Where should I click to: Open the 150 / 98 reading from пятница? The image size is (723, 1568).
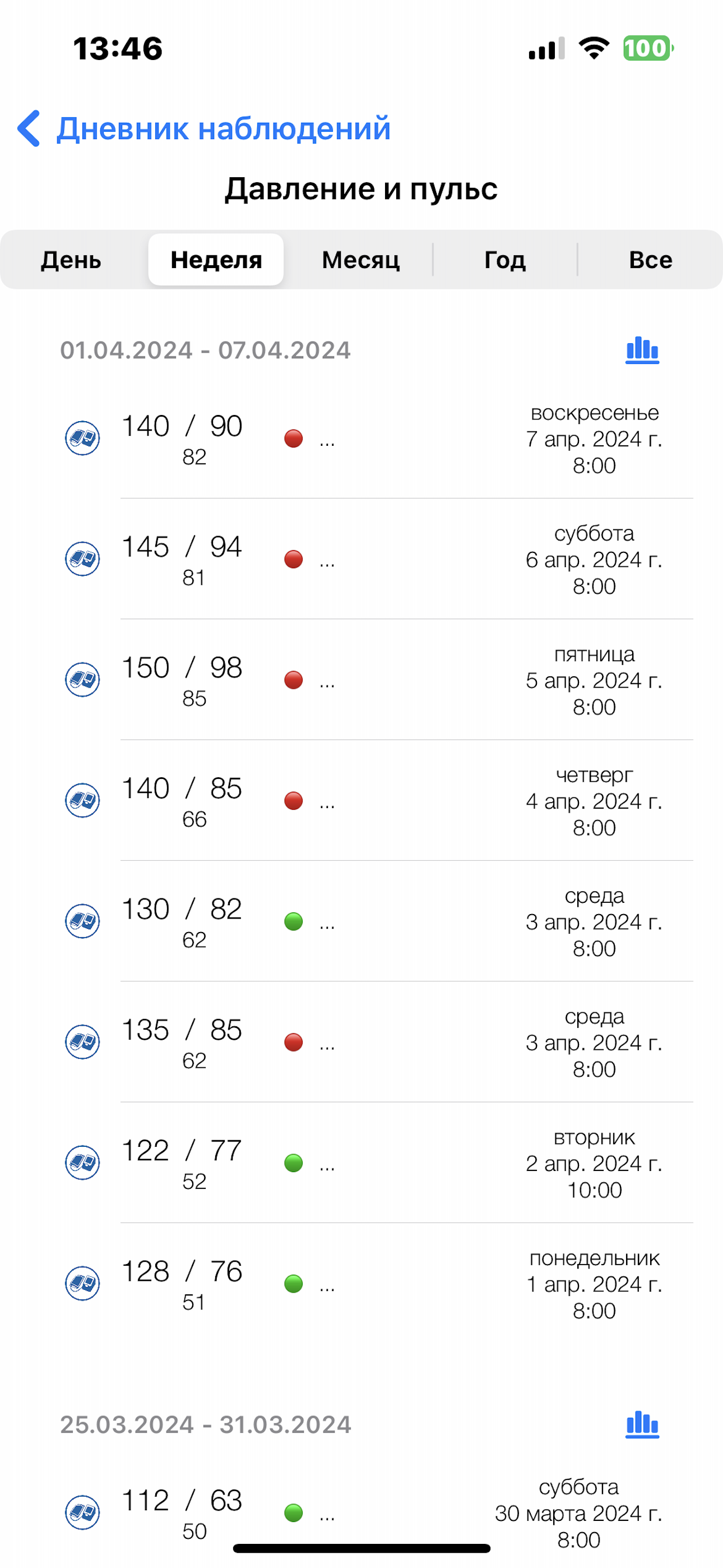(x=361, y=679)
